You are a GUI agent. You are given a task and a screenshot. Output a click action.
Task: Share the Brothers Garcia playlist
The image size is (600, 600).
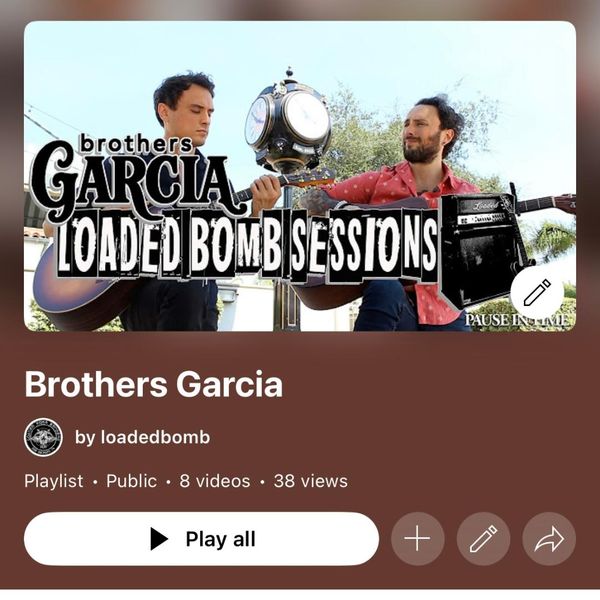click(x=549, y=539)
